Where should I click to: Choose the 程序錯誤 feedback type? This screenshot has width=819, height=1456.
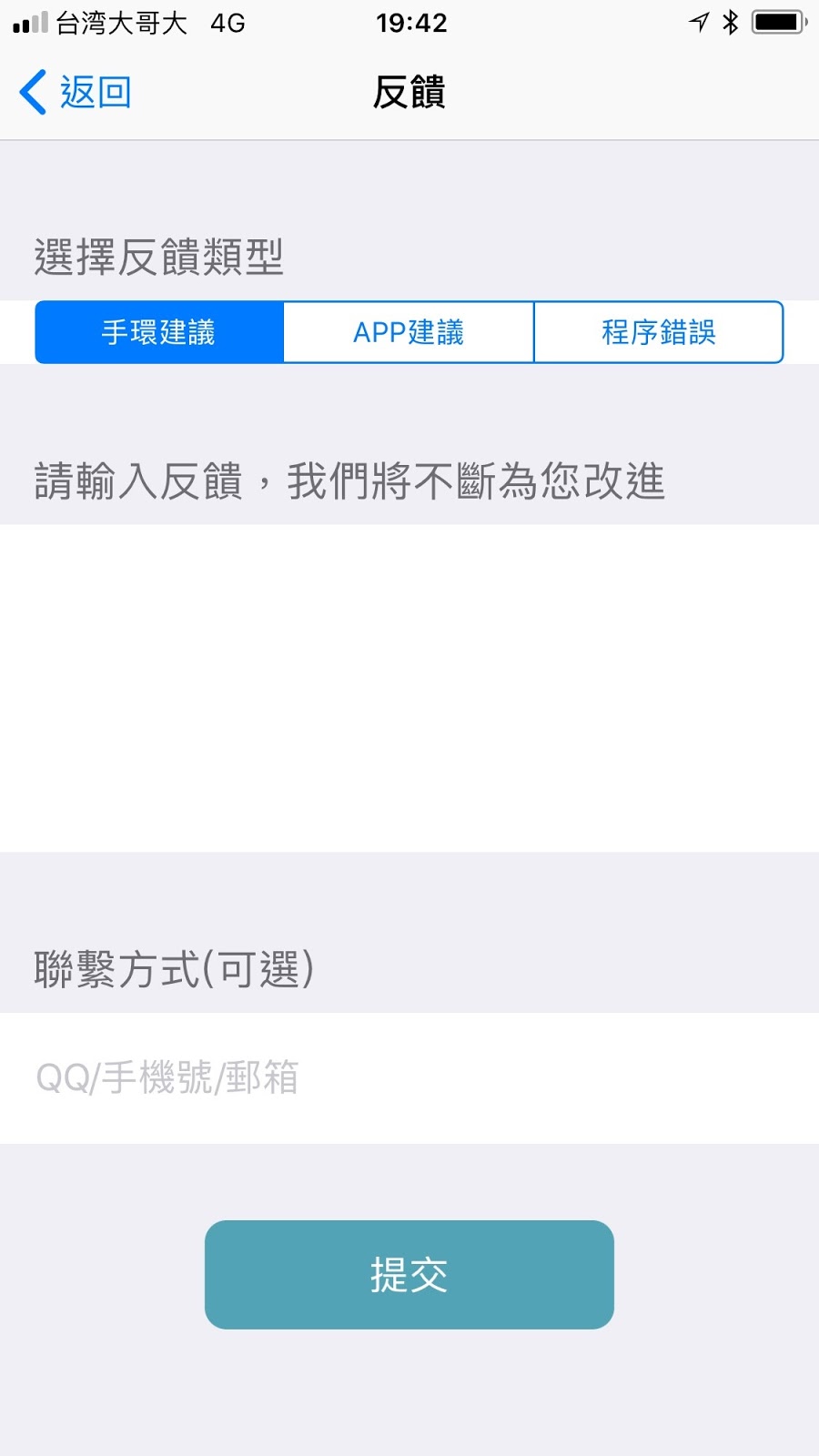pos(659,332)
